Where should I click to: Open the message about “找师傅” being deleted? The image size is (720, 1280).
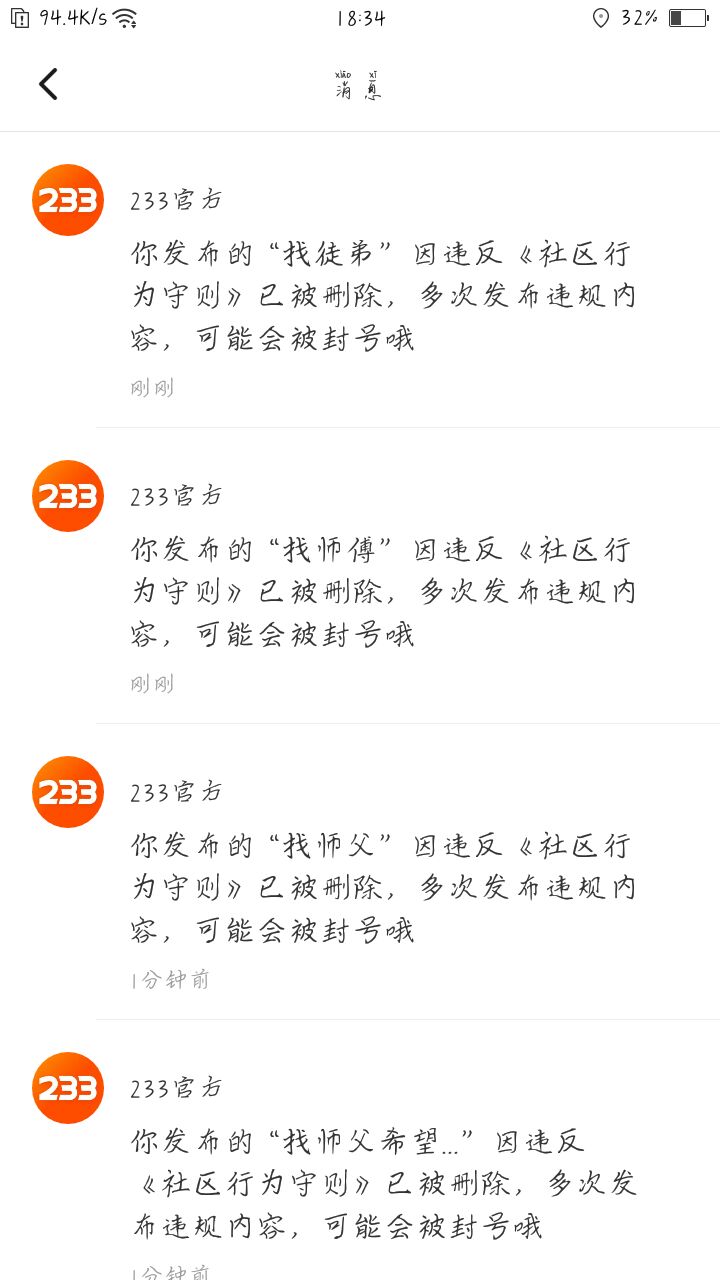coord(360,576)
